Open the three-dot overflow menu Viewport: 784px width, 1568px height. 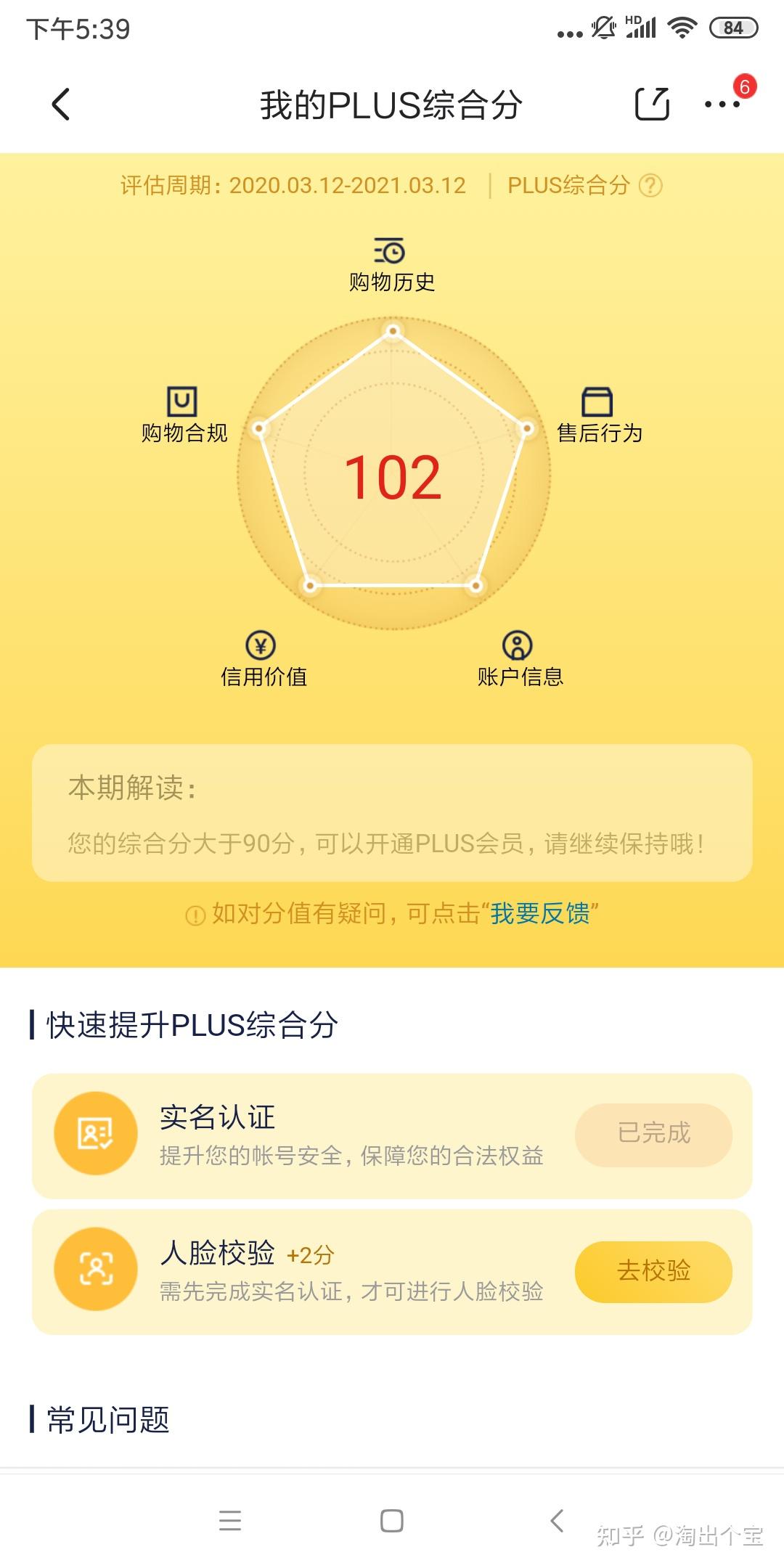coord(722,105)
